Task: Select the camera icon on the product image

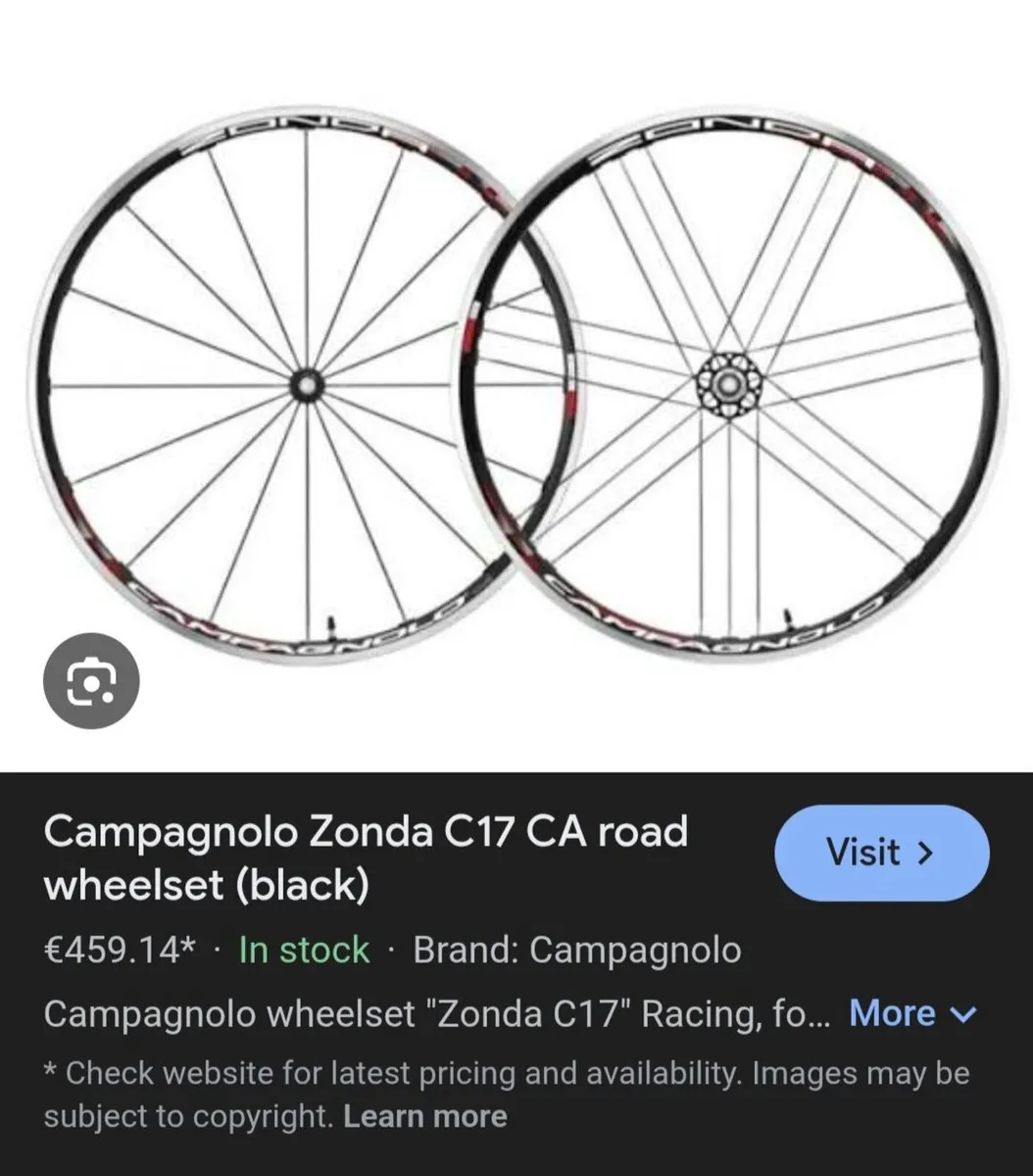Action: (90, 680)
